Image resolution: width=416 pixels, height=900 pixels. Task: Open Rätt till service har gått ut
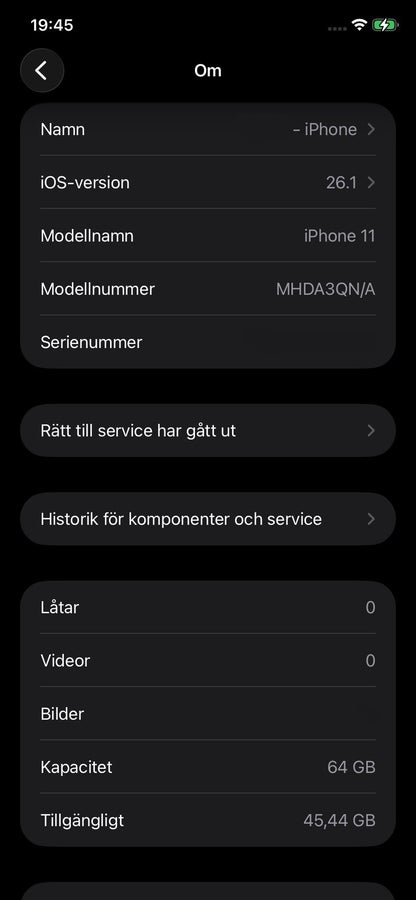click(208, 430)
